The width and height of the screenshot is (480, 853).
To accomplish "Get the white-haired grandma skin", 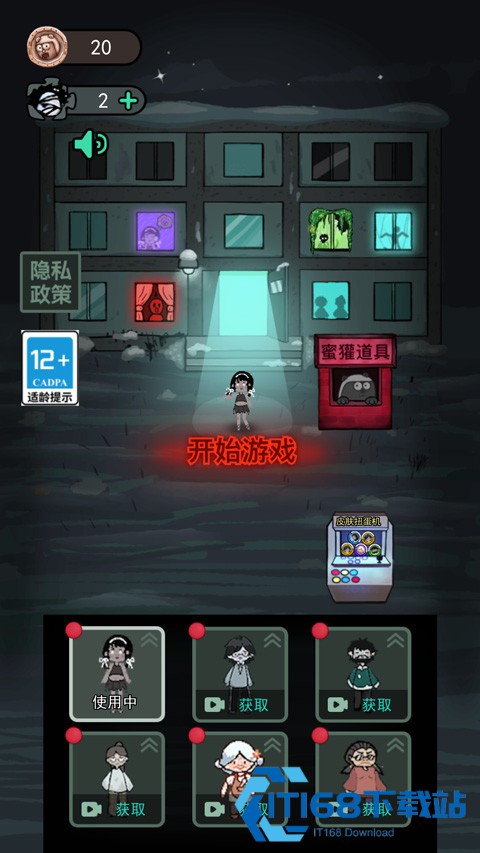I will [x=240, y=779].
